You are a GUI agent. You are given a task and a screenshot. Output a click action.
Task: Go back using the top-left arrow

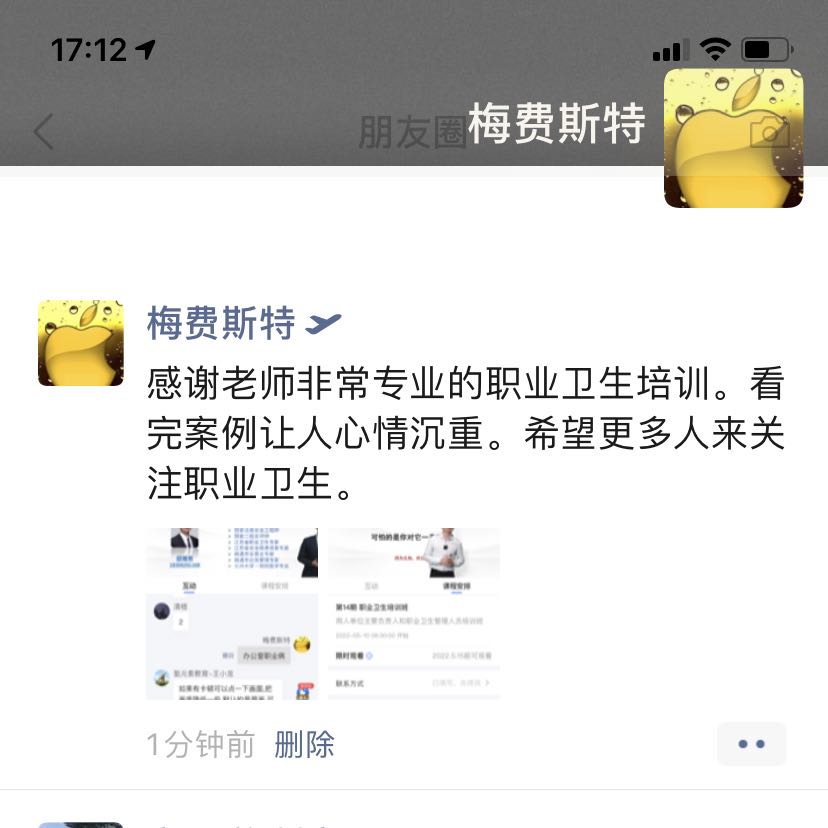(x=43, y=132)
